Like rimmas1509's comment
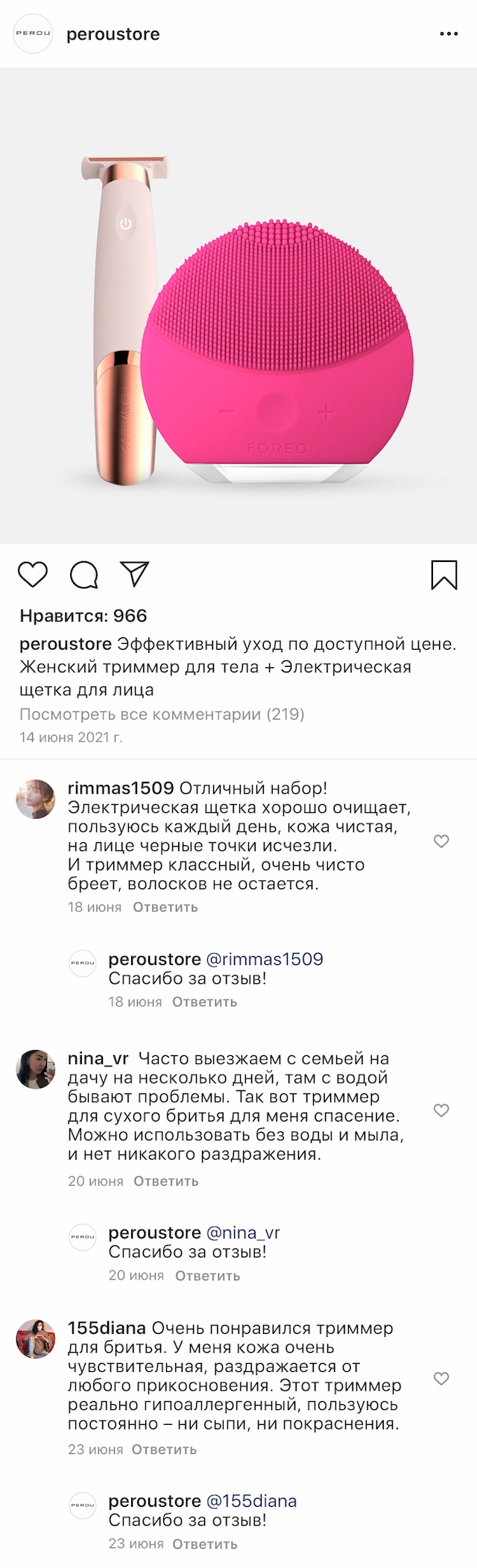The width and height of the screenshot is (477, 1568). (441, 841)
